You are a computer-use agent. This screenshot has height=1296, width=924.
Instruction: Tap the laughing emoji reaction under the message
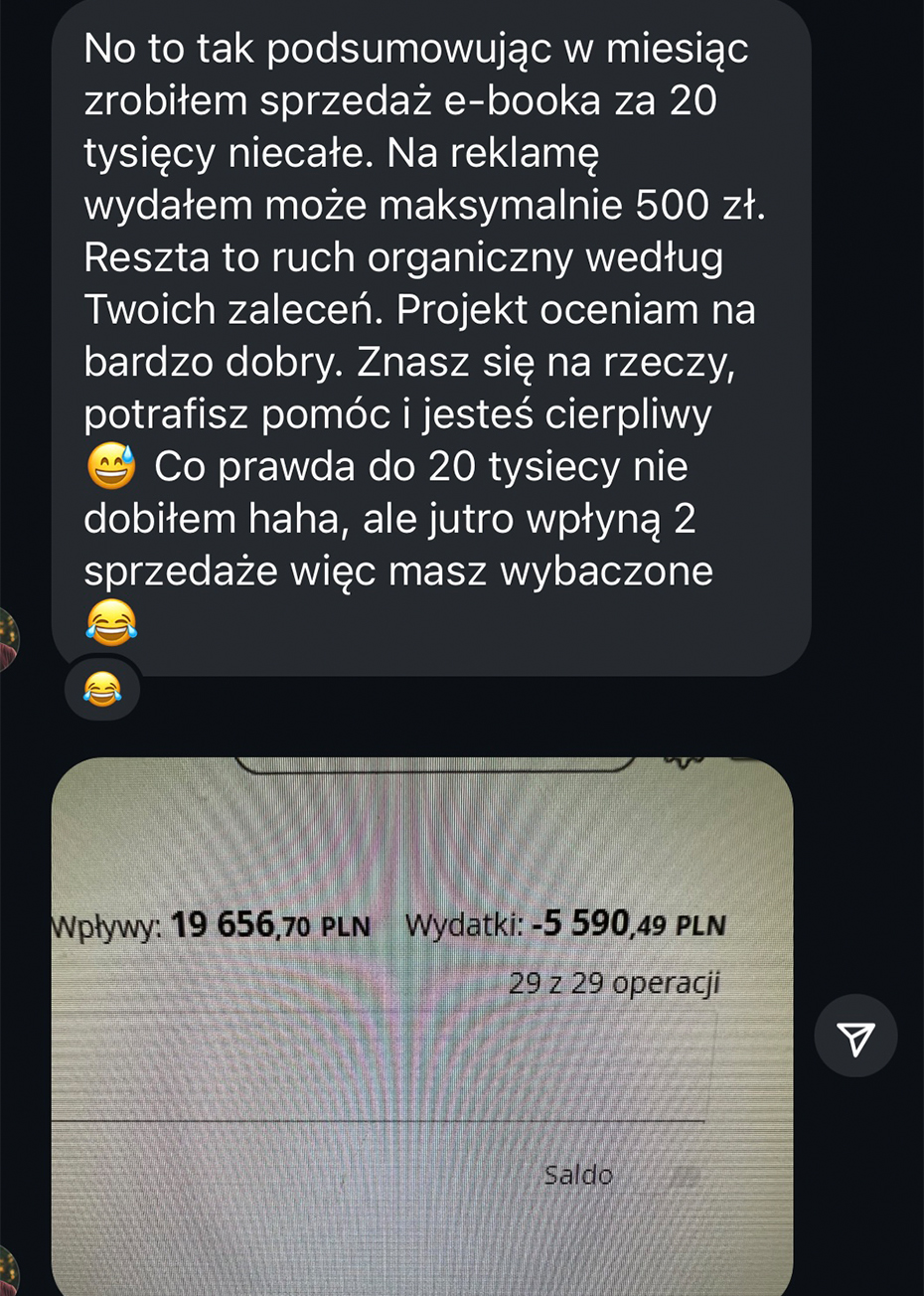(102, 689)
